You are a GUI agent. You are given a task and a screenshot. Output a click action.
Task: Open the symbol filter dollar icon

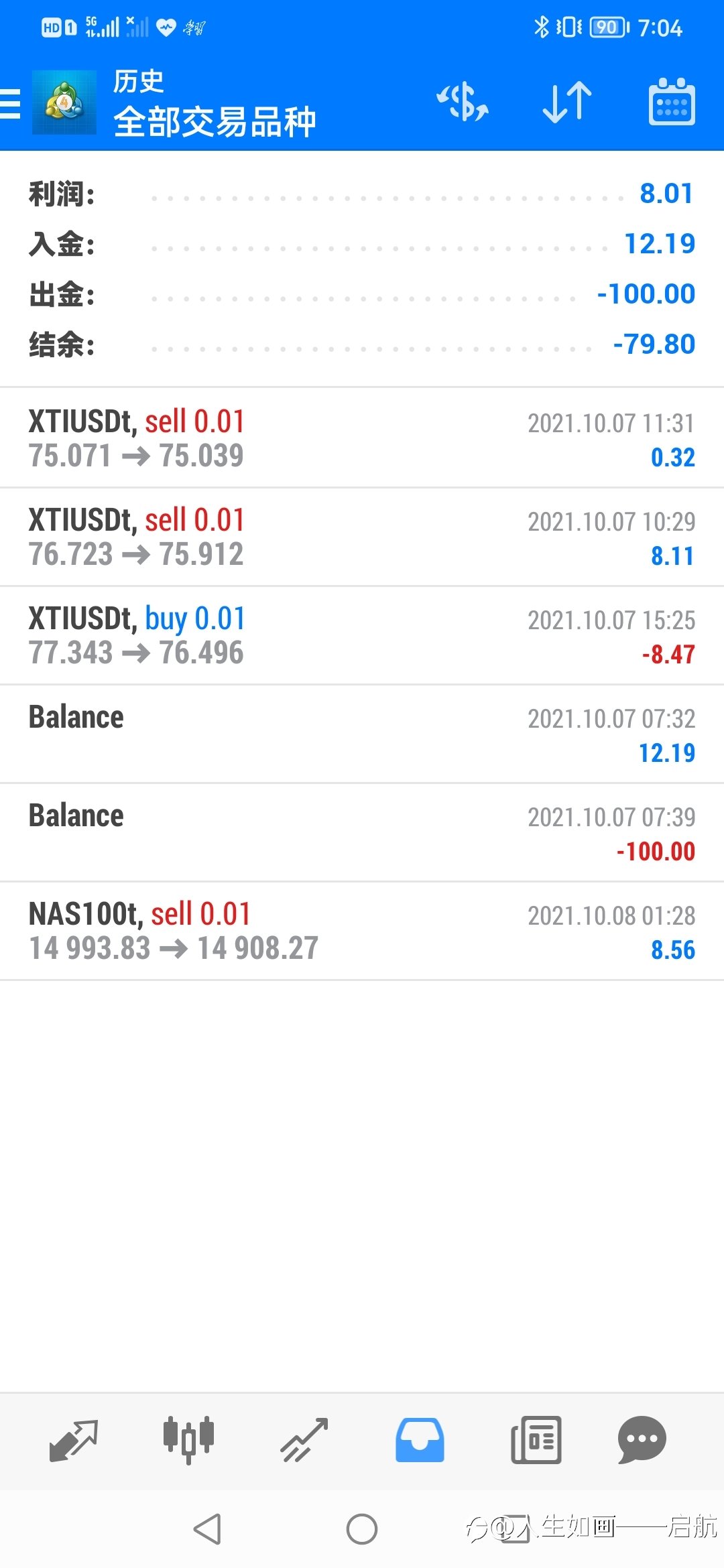coord(463,103)
